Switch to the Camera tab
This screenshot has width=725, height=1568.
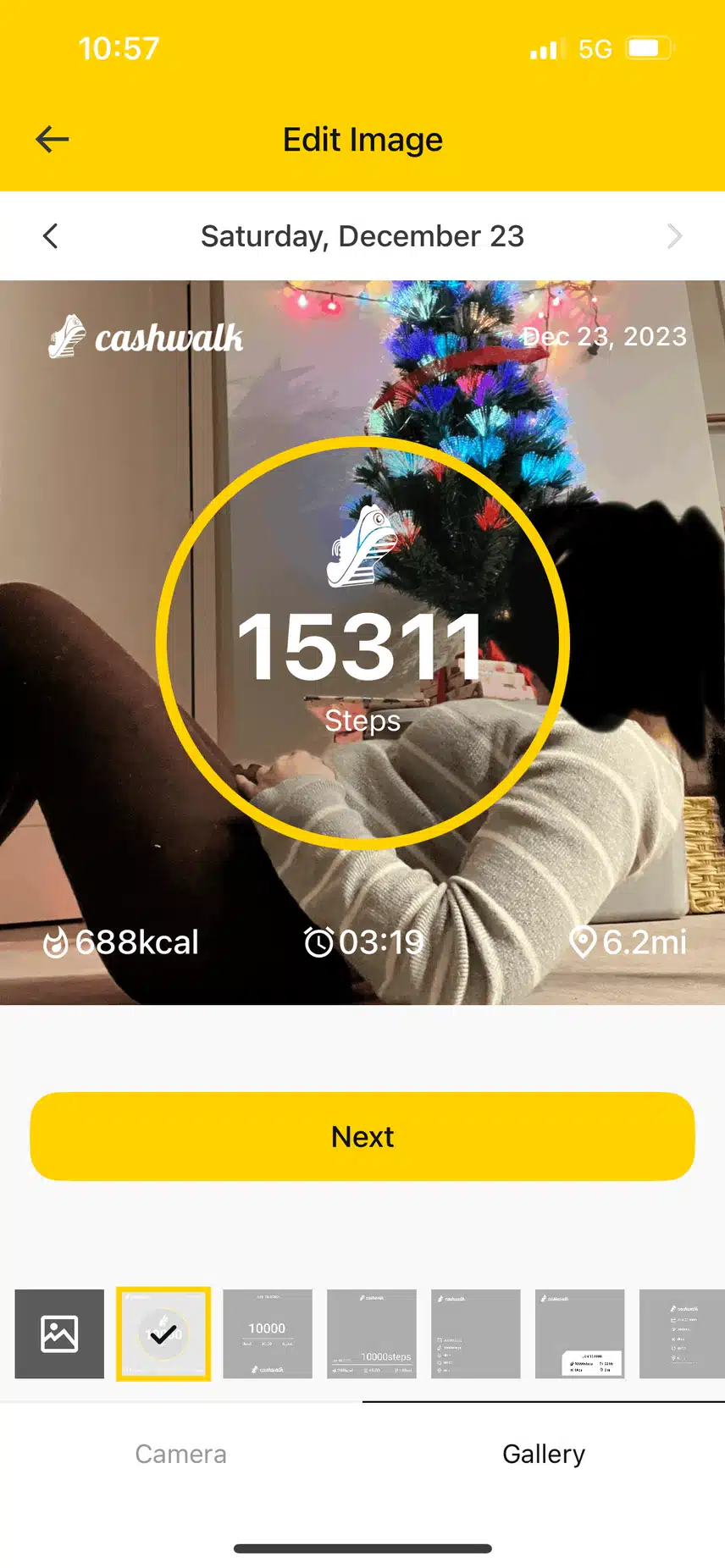pos(181,1454)
